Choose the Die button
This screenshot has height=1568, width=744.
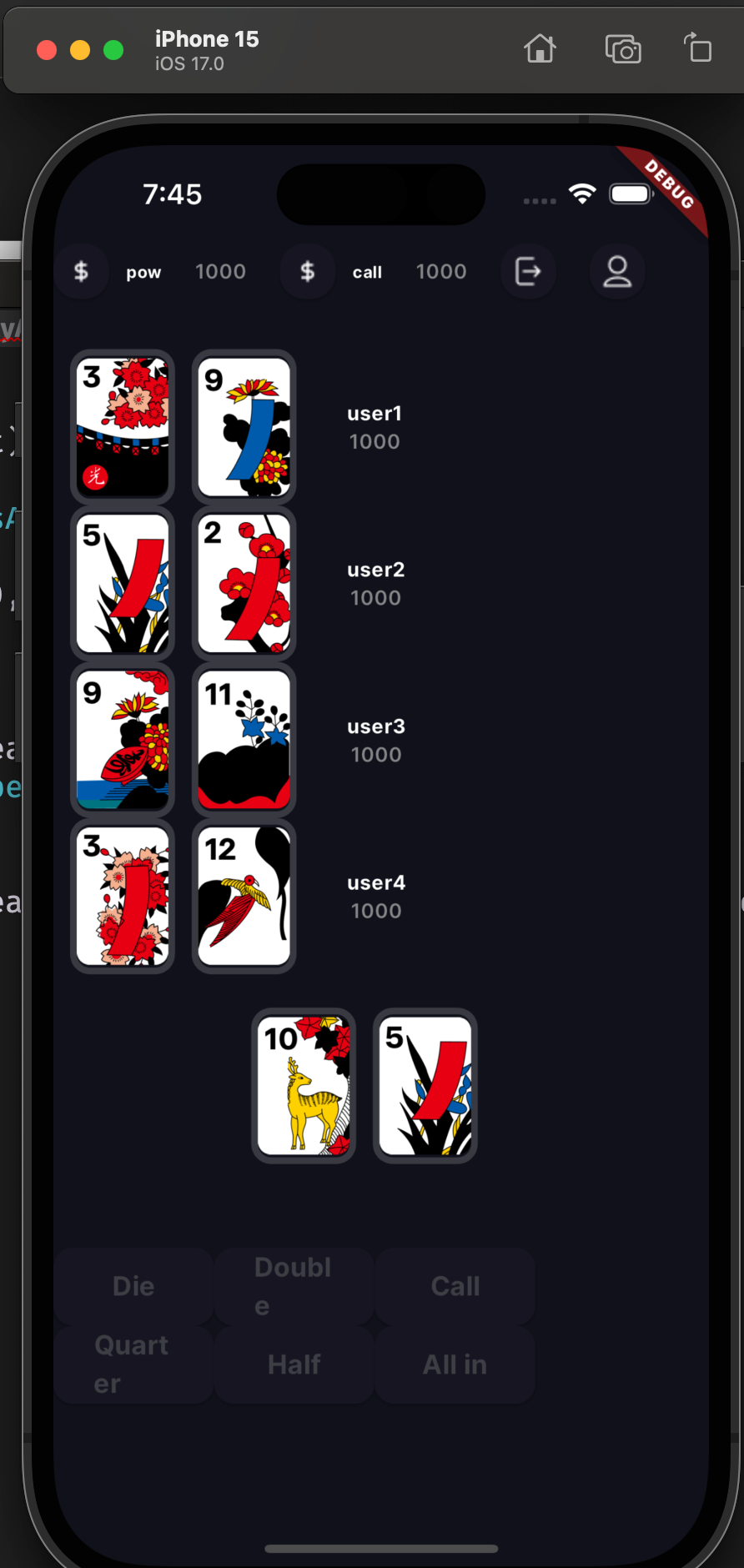(133, 1286)
